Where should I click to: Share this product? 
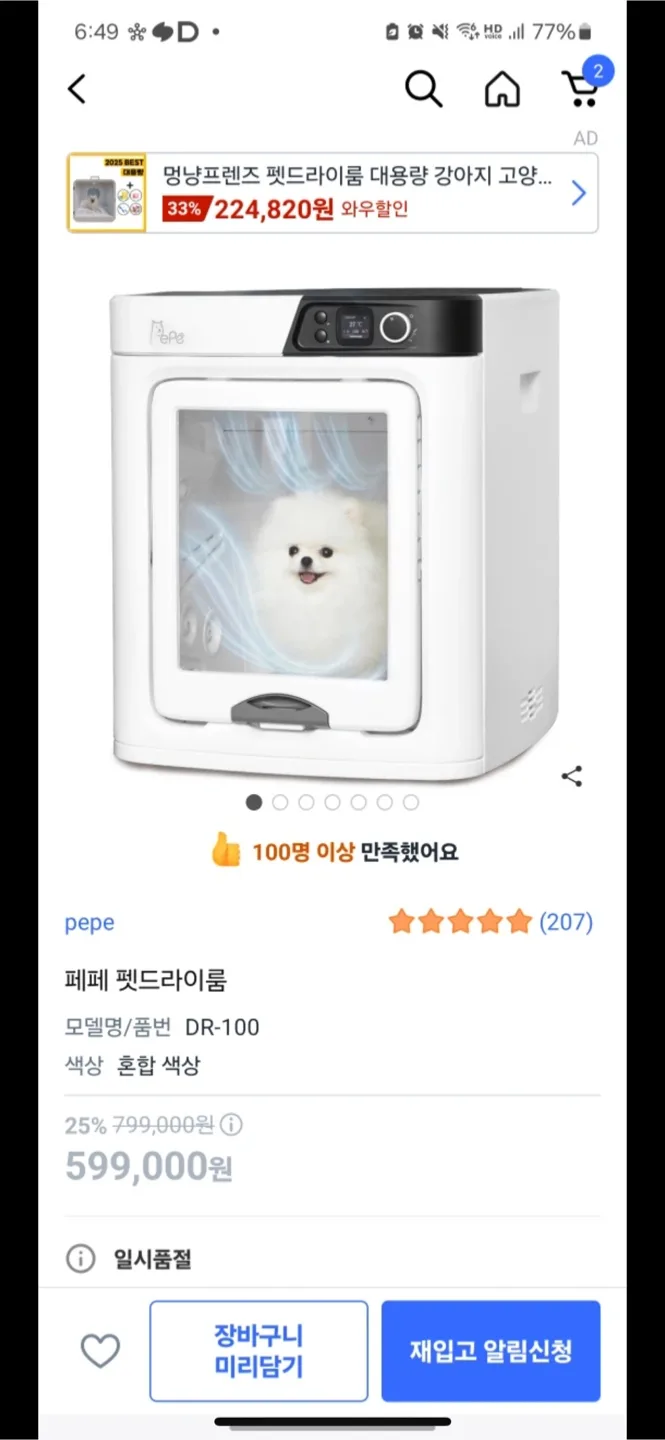pyautogui.click(x=572, y=777)
